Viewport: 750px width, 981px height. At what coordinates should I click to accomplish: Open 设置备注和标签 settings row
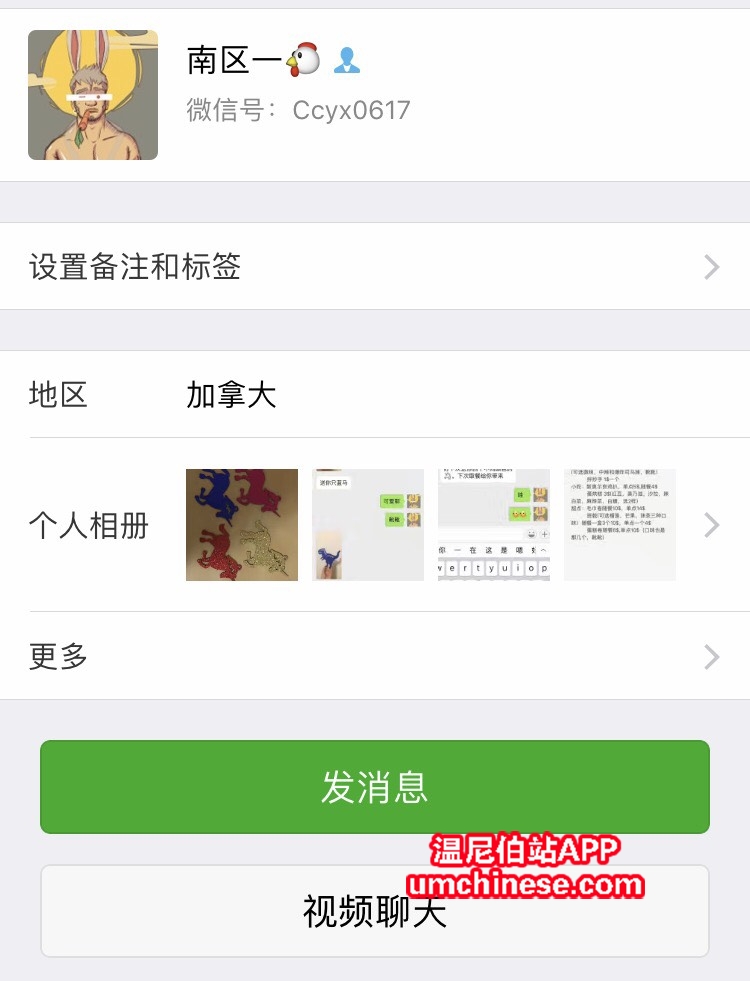[374, 267]
